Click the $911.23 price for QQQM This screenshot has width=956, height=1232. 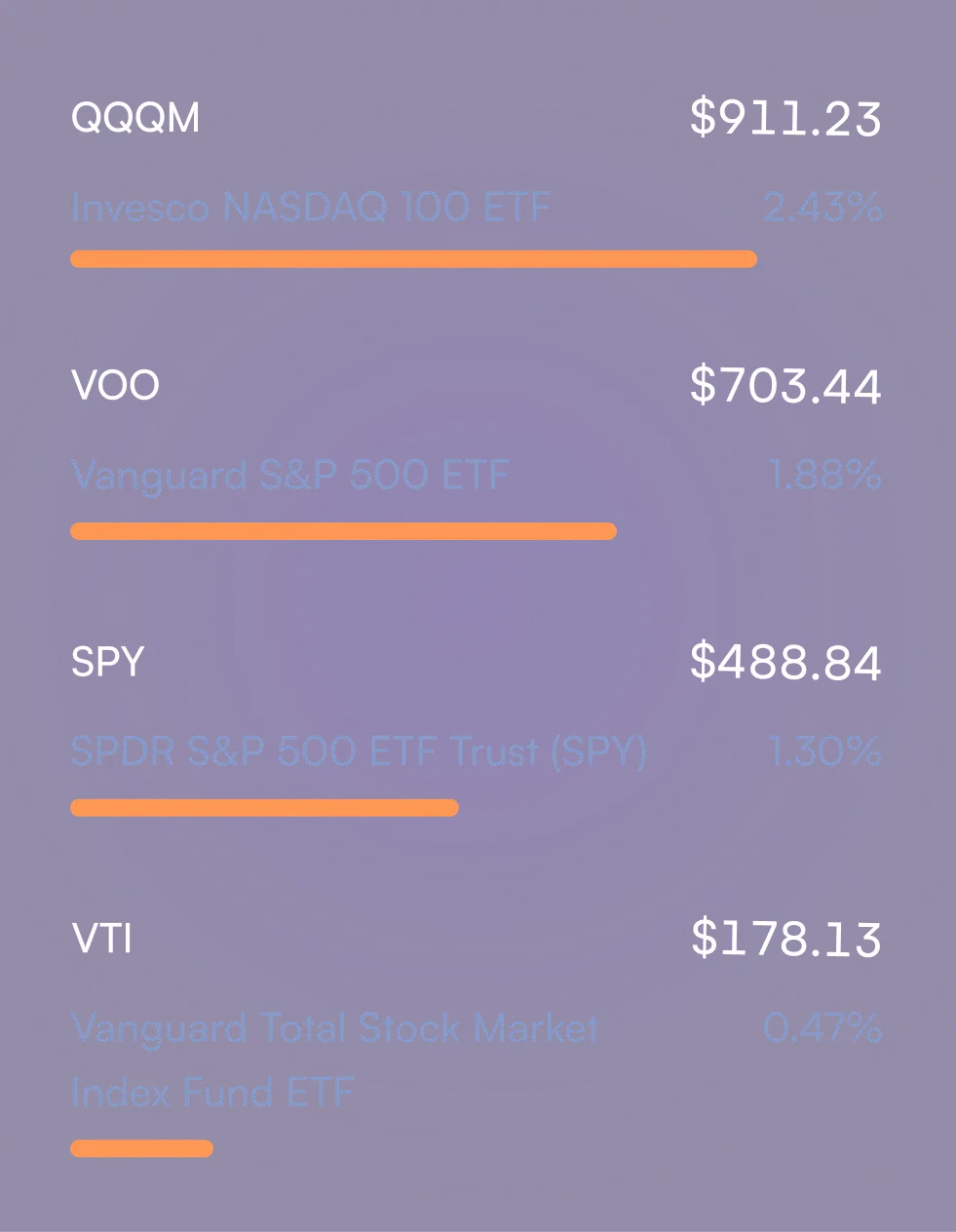tap(784, 117)
